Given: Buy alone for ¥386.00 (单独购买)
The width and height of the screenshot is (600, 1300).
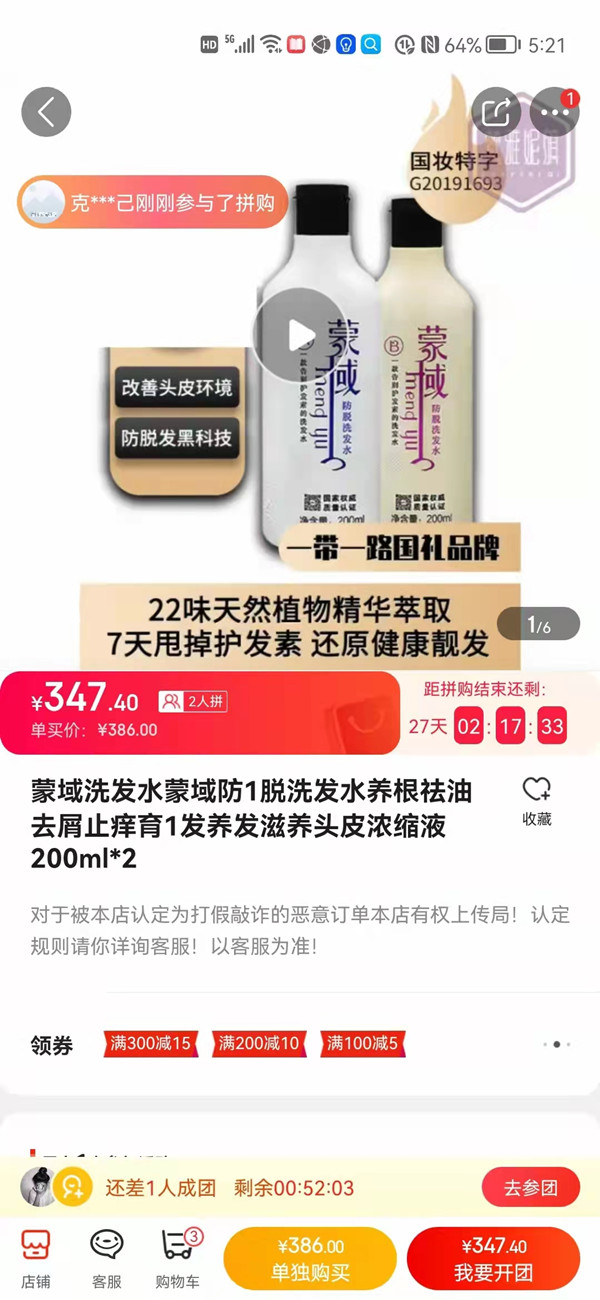Looking at the screenshot, I should [310, 1258].
